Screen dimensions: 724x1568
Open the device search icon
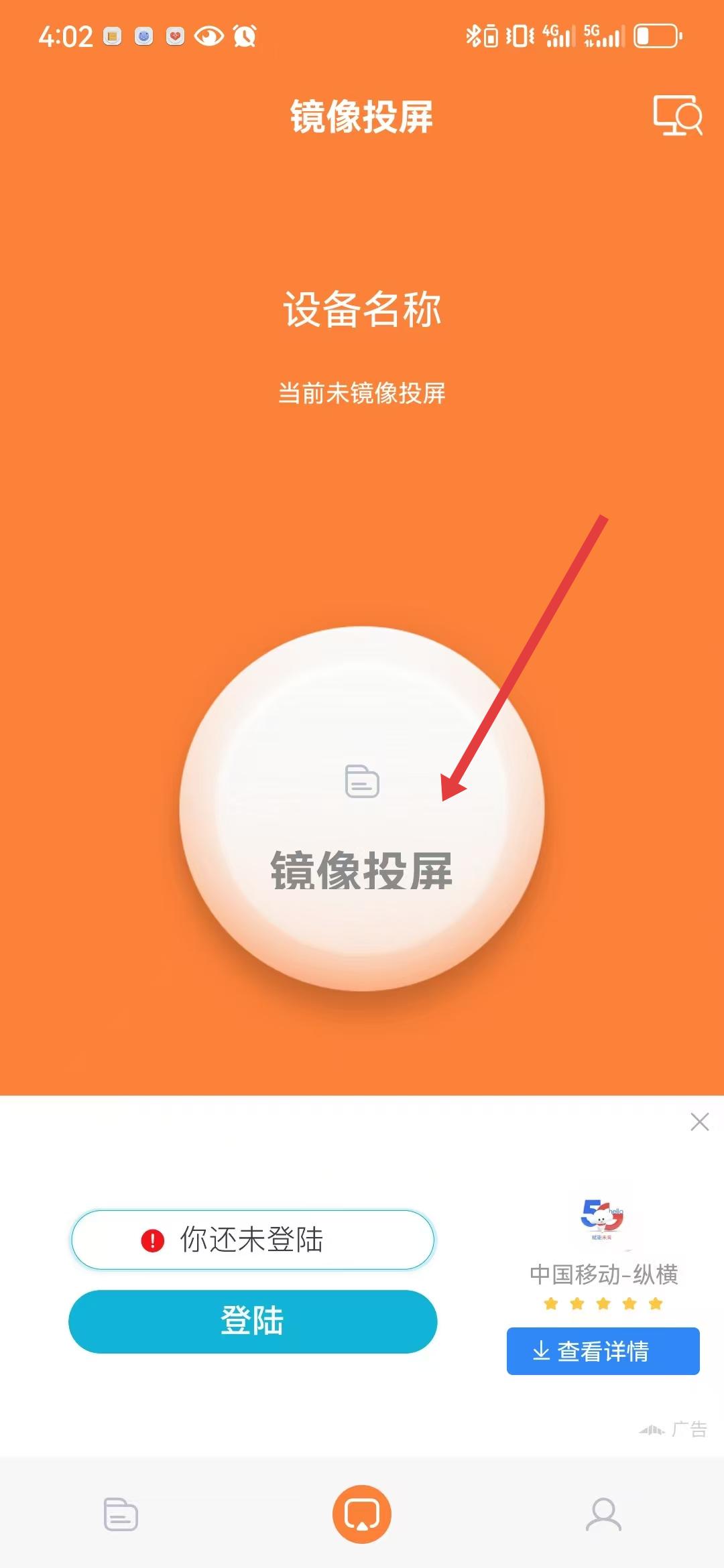(x=678, y=115)
